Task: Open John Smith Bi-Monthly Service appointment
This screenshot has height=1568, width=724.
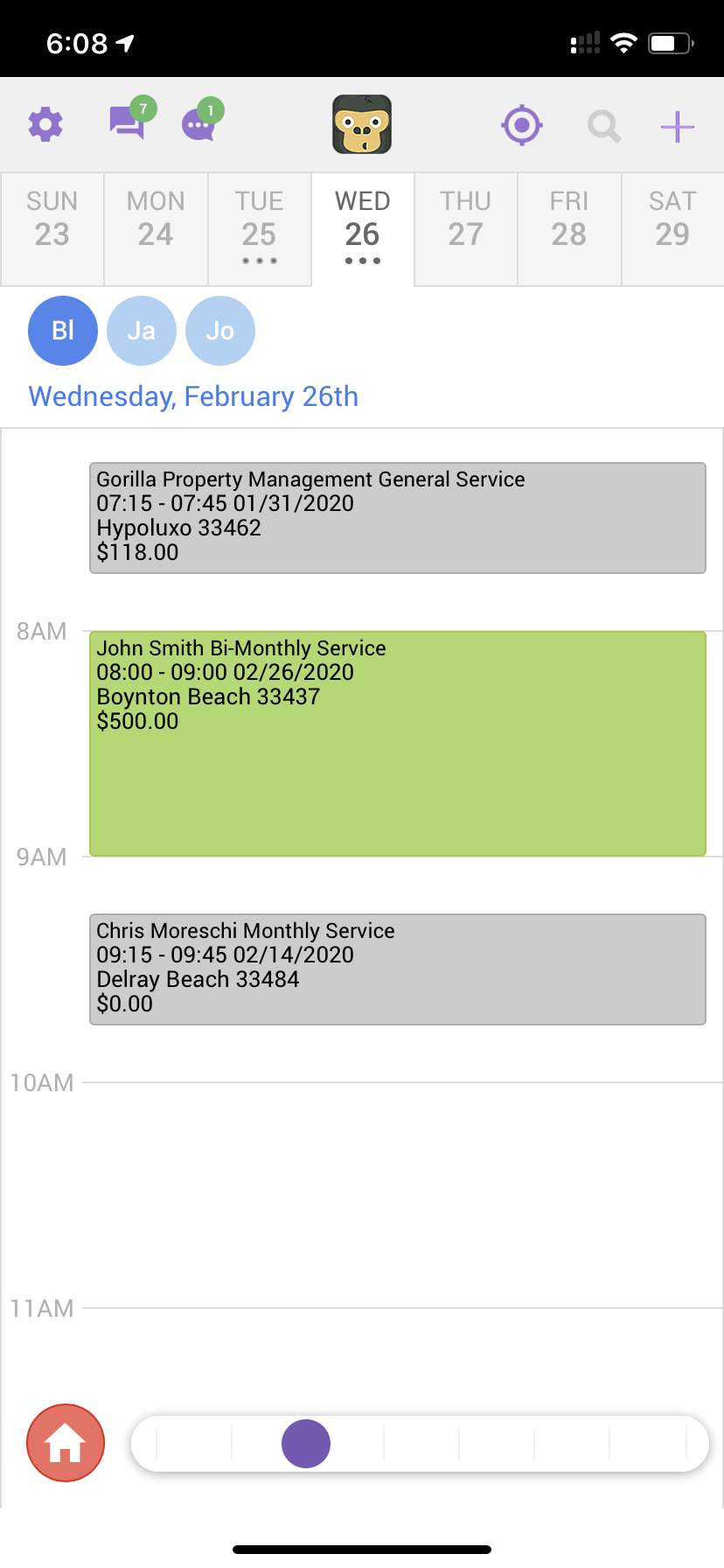Action: tap(398, 744)
